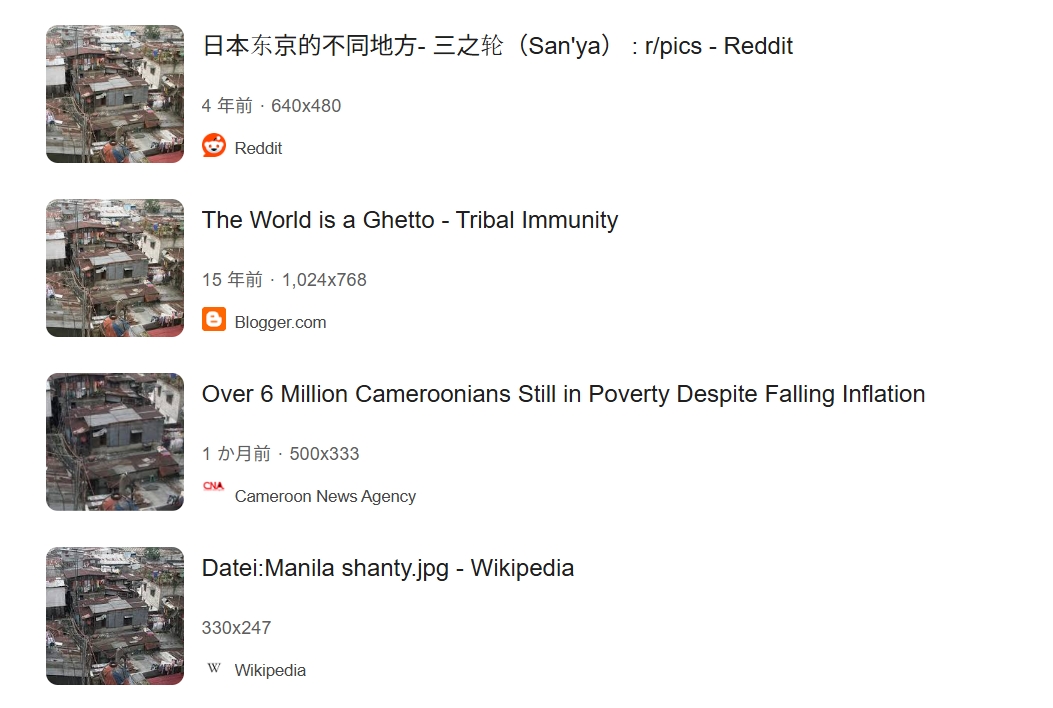
Task: Tap the thumbnail beside the Reddit result
Action: click(x=115, y=94)
